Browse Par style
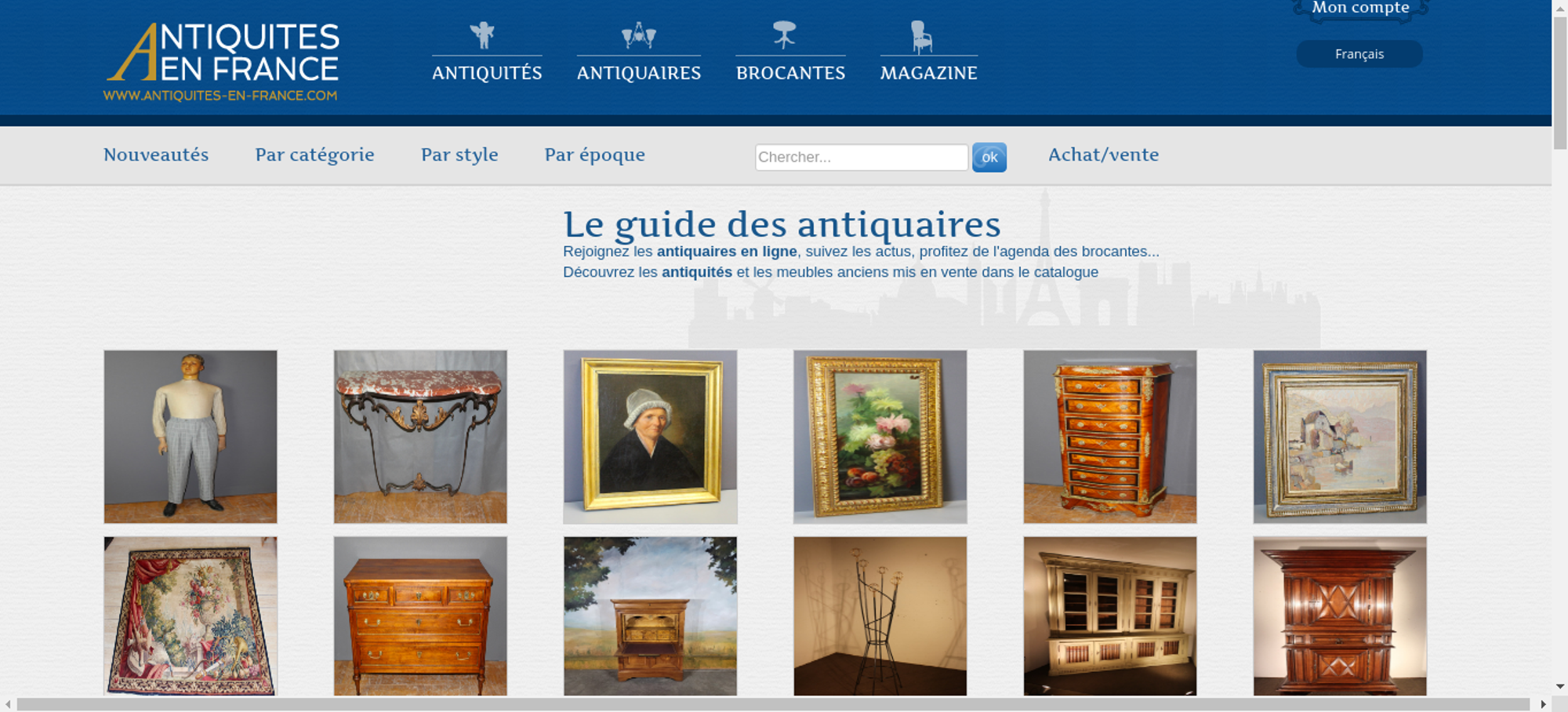Viewport: 1568px width, 712px height. pyautogui.click(x=459, y=154)
